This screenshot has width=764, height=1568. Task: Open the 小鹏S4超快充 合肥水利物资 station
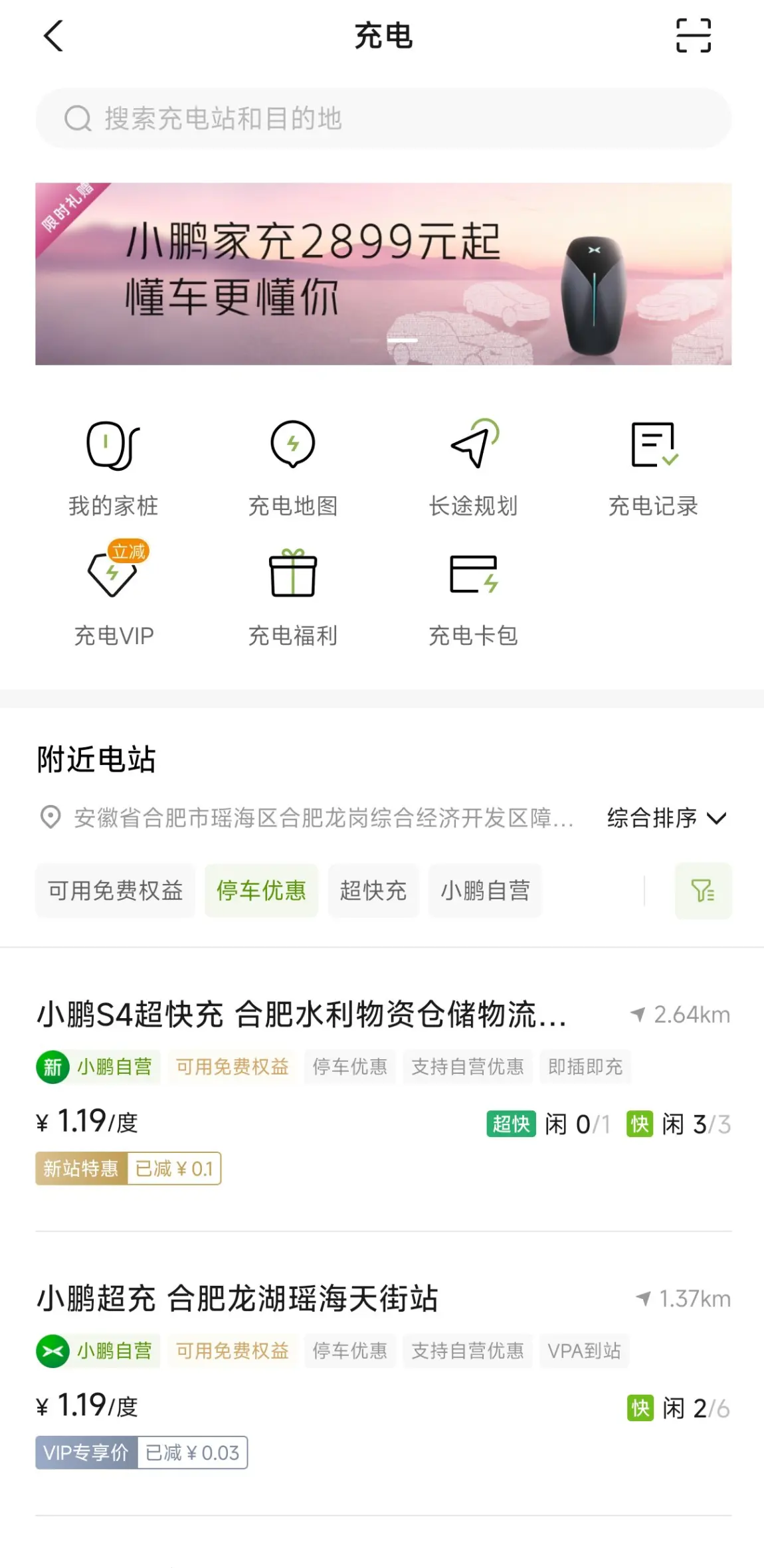[302, 1015]
